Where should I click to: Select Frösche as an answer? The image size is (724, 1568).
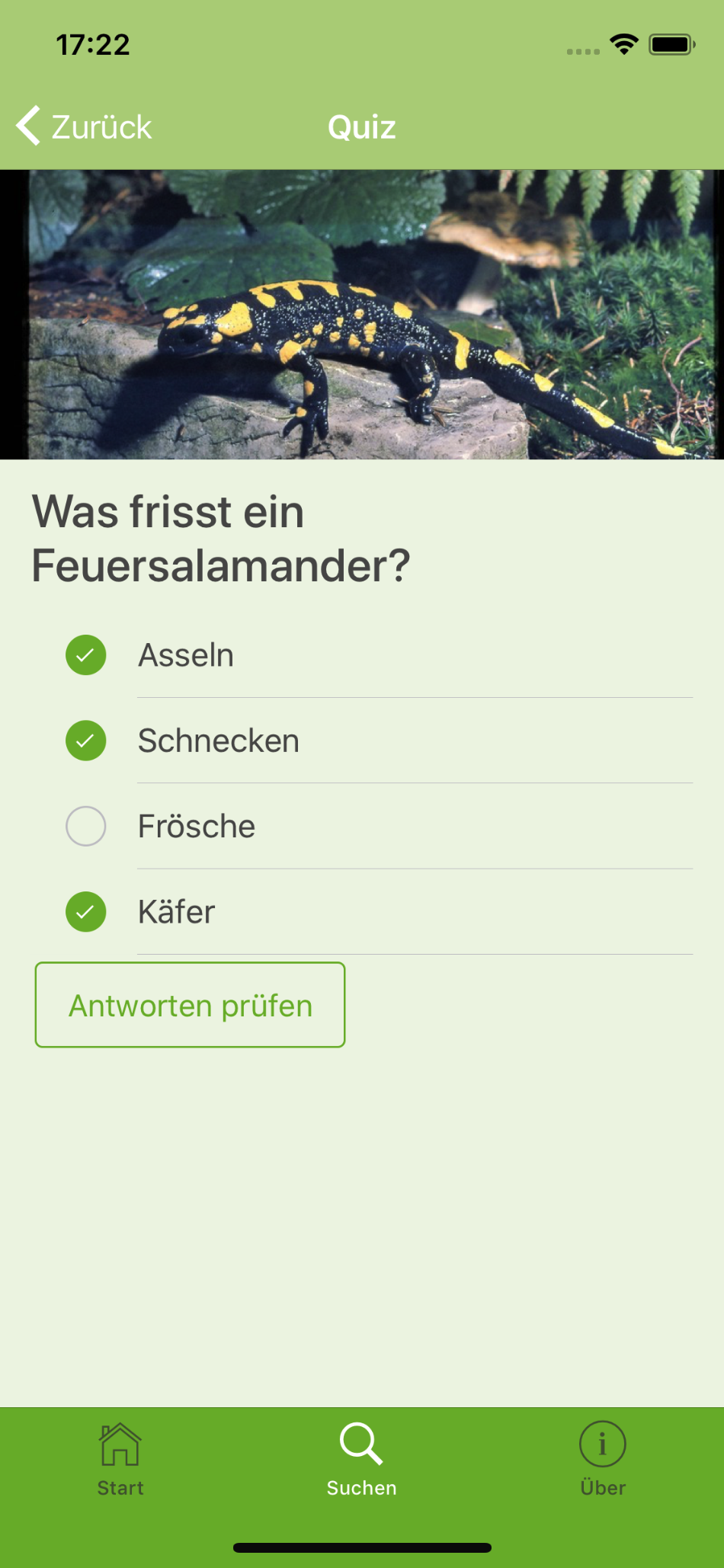tap(86, 826)
